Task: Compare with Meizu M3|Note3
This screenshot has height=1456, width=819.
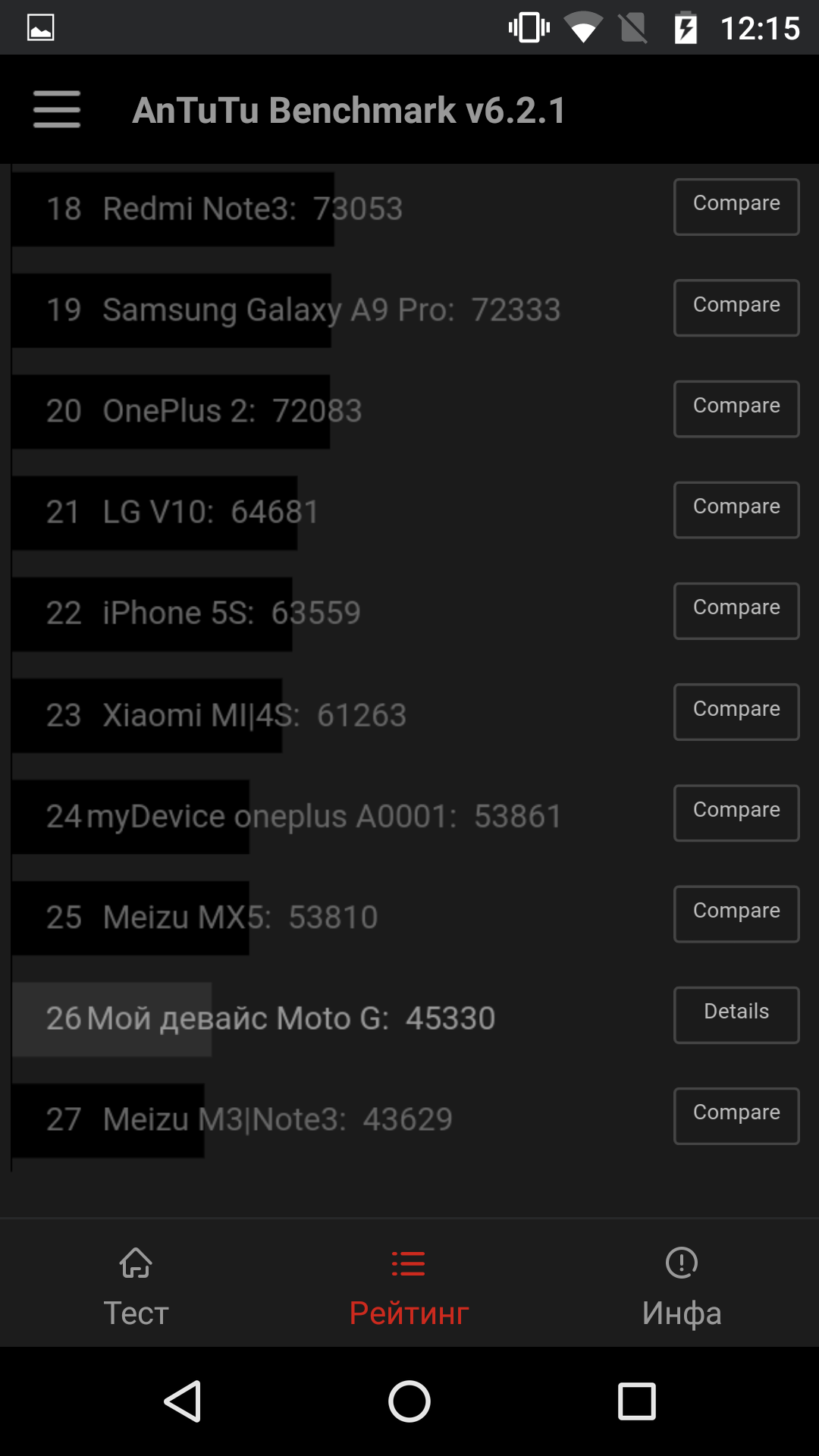Action: coord(736,1116)
